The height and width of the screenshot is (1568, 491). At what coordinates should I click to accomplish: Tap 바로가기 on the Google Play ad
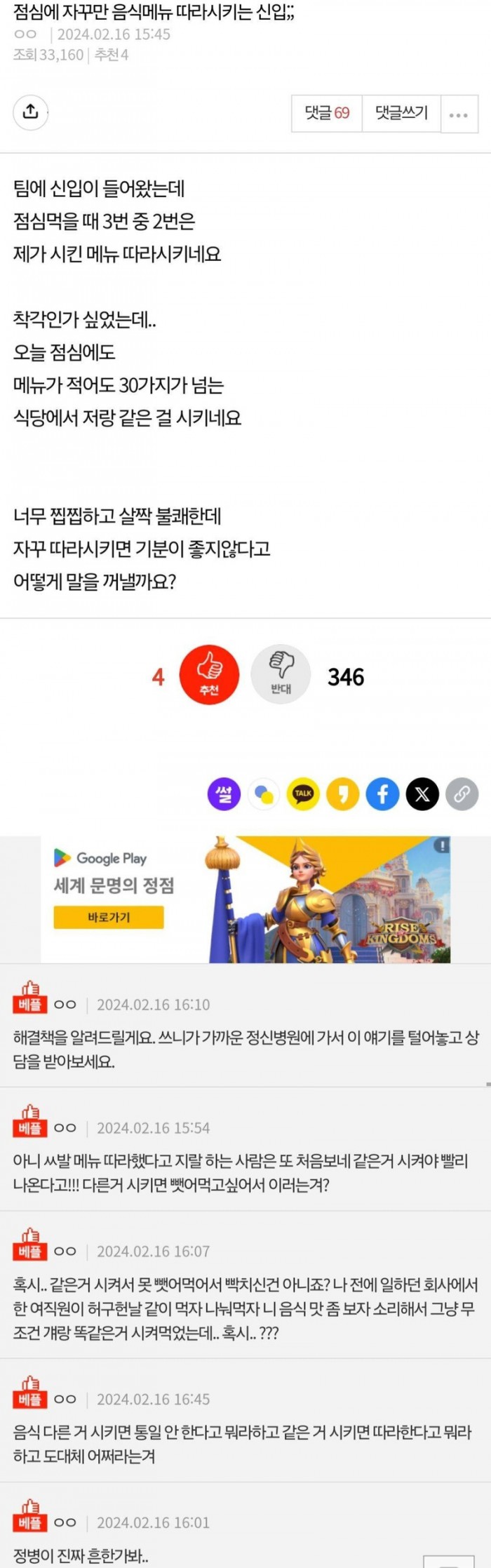(x=109, y=917)
